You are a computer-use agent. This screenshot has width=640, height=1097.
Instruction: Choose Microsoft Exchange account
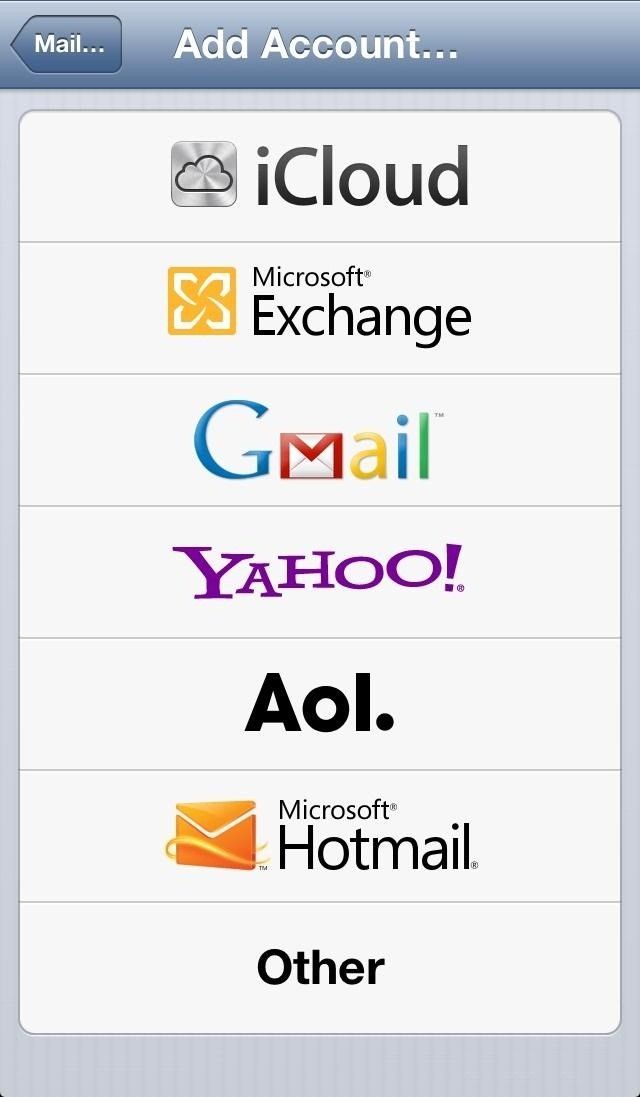(x=320, y=307)
